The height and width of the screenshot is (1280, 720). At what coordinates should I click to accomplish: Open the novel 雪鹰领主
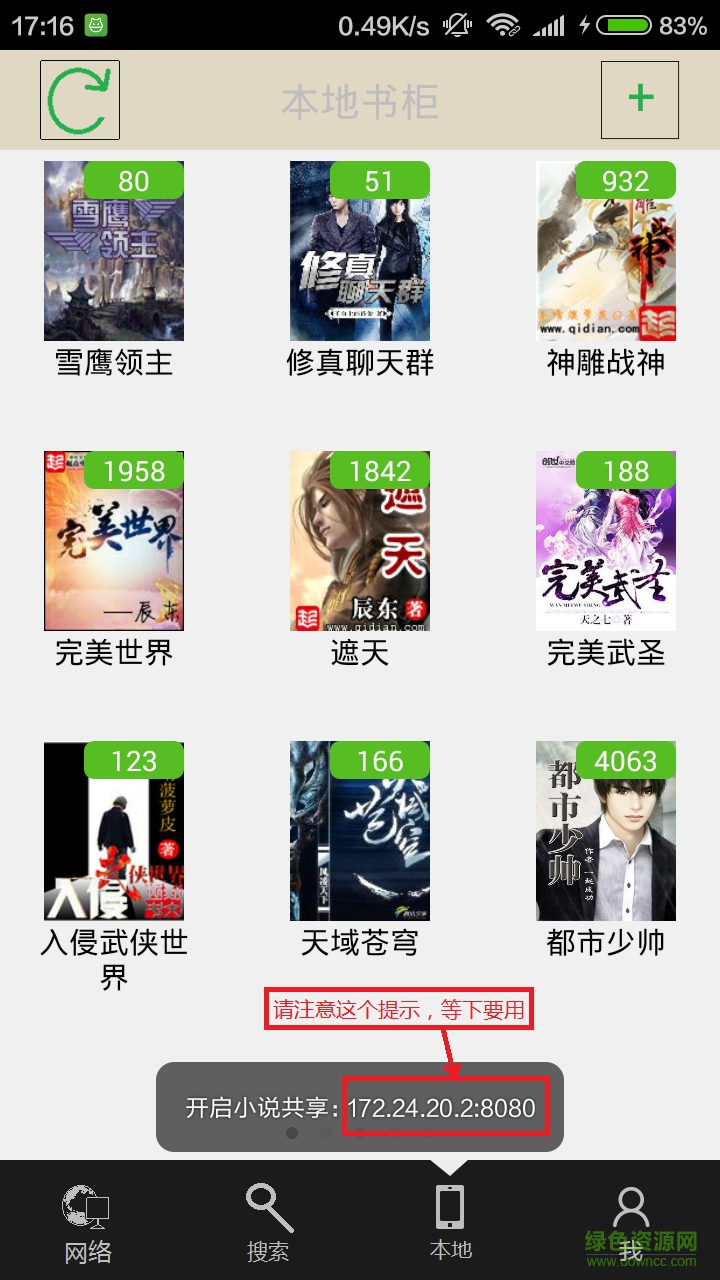113,250
